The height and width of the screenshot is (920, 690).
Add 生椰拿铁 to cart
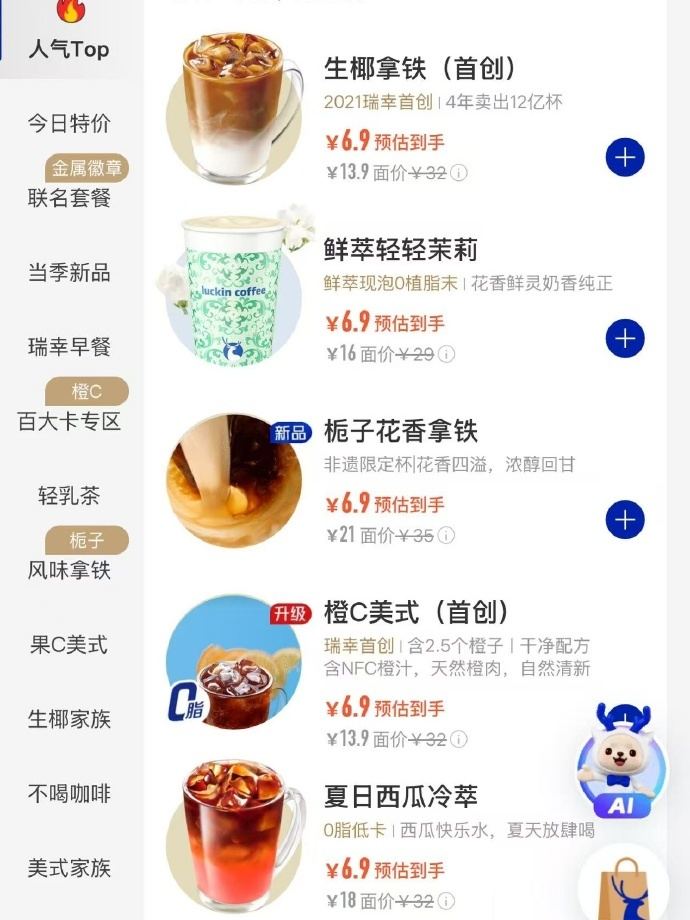625,158
